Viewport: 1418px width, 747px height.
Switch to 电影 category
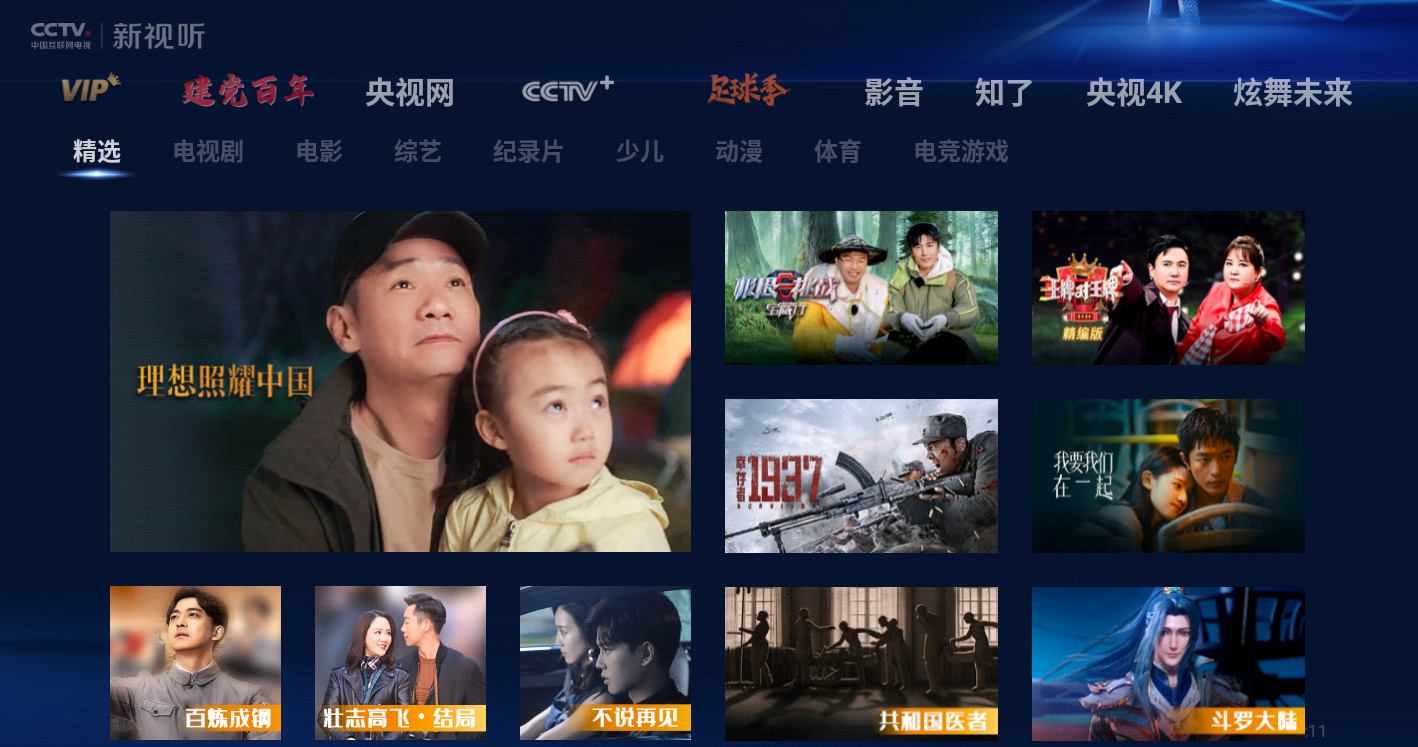319,152
